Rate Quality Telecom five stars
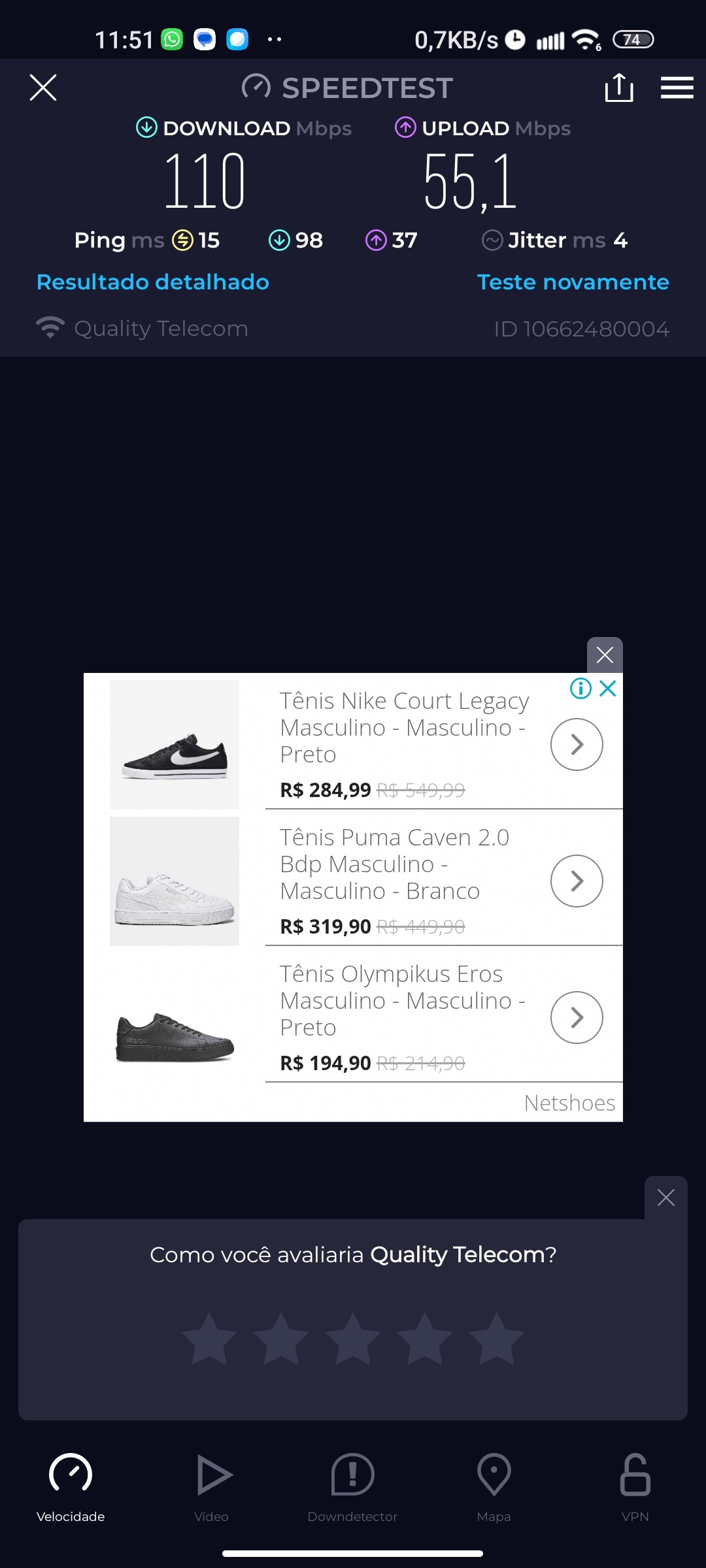 click(497, 1339)
